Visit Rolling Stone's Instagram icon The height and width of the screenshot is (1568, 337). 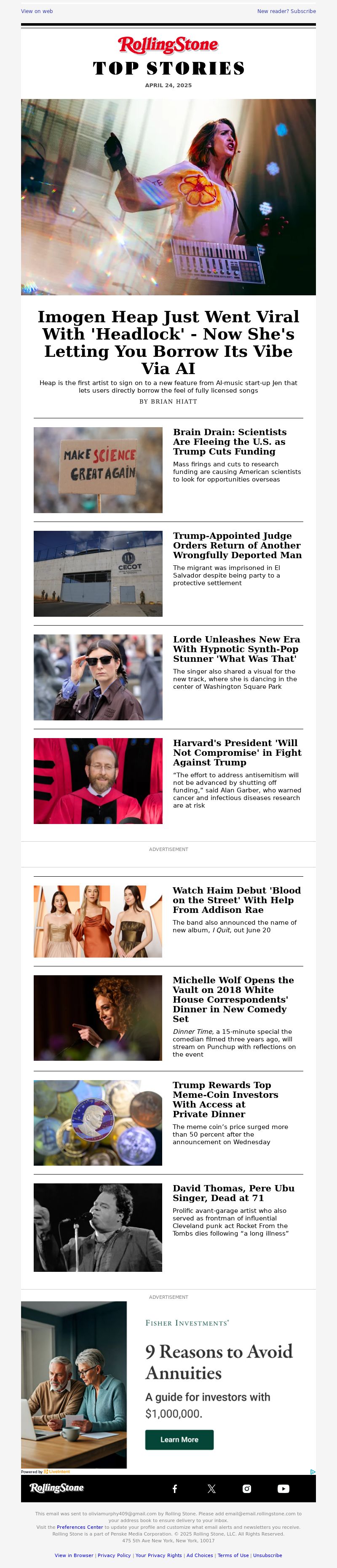247,1488
